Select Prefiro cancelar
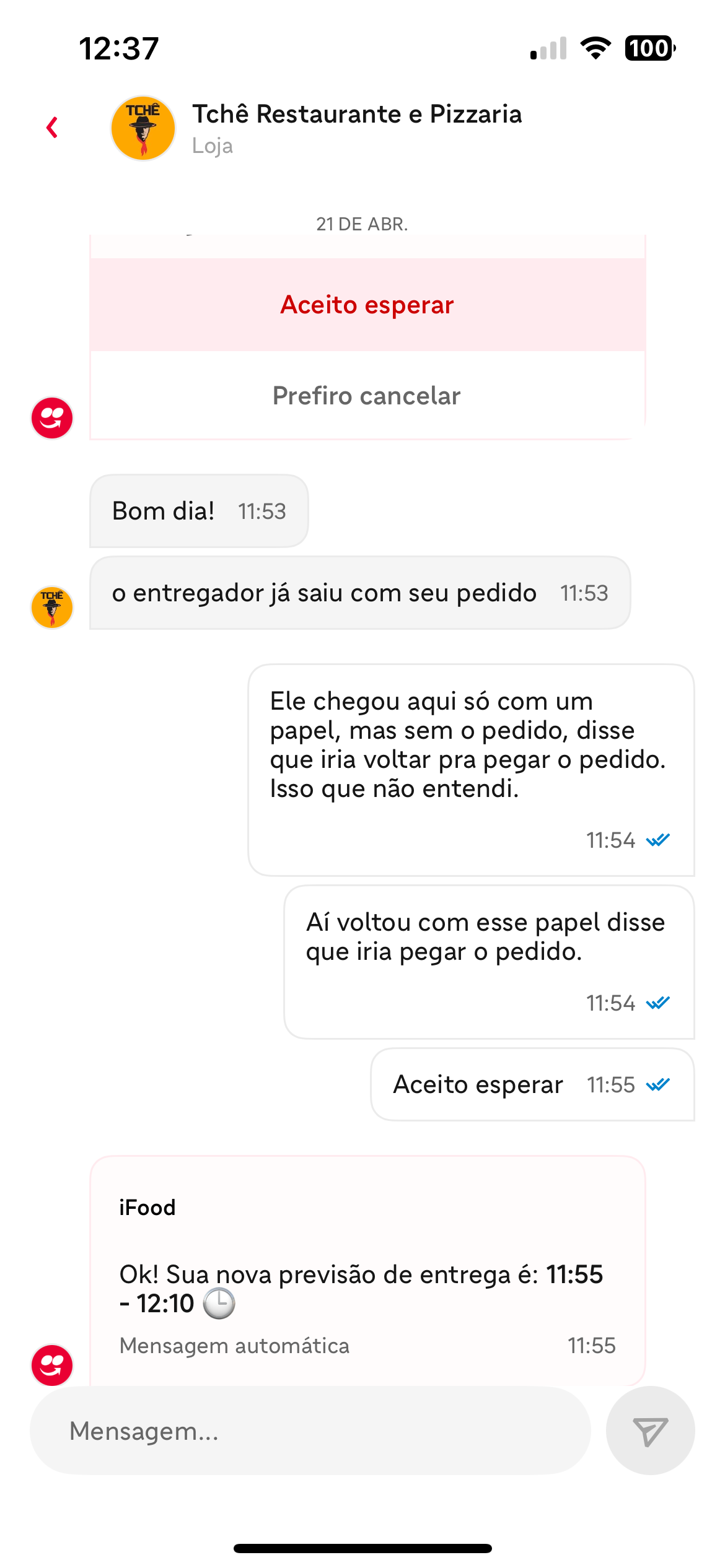 click(367, 396)
